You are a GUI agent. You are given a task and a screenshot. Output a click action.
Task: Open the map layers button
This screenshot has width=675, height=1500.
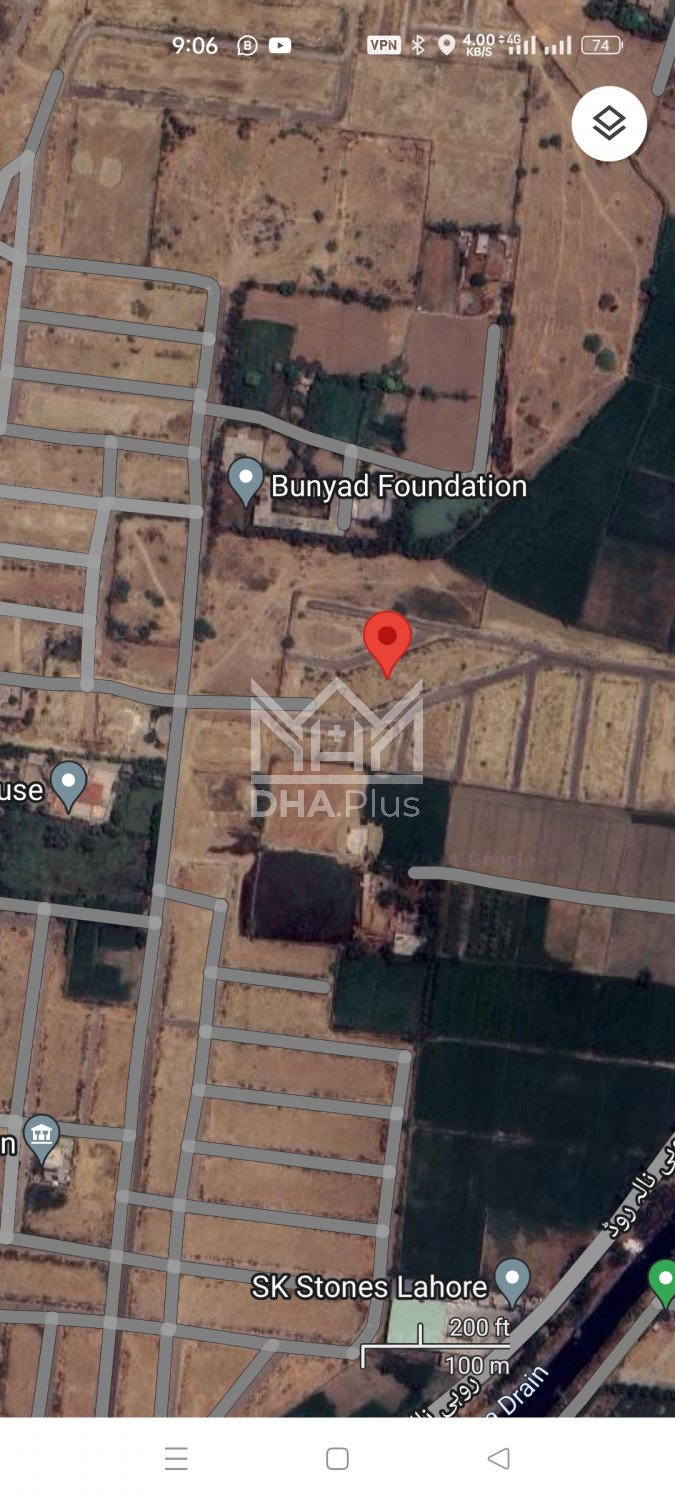point(609,124)
